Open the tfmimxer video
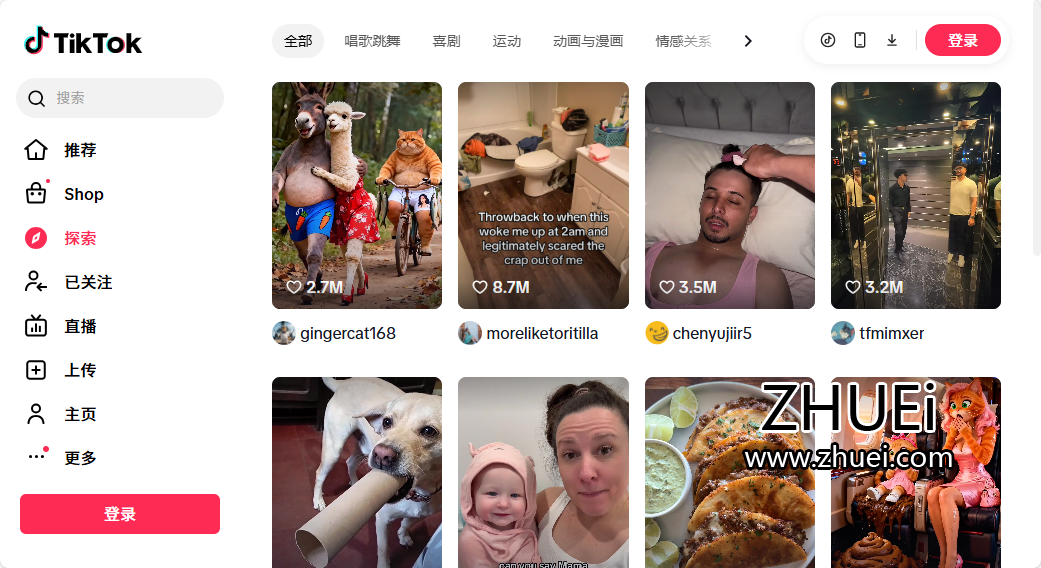 [x=916, y=195]
